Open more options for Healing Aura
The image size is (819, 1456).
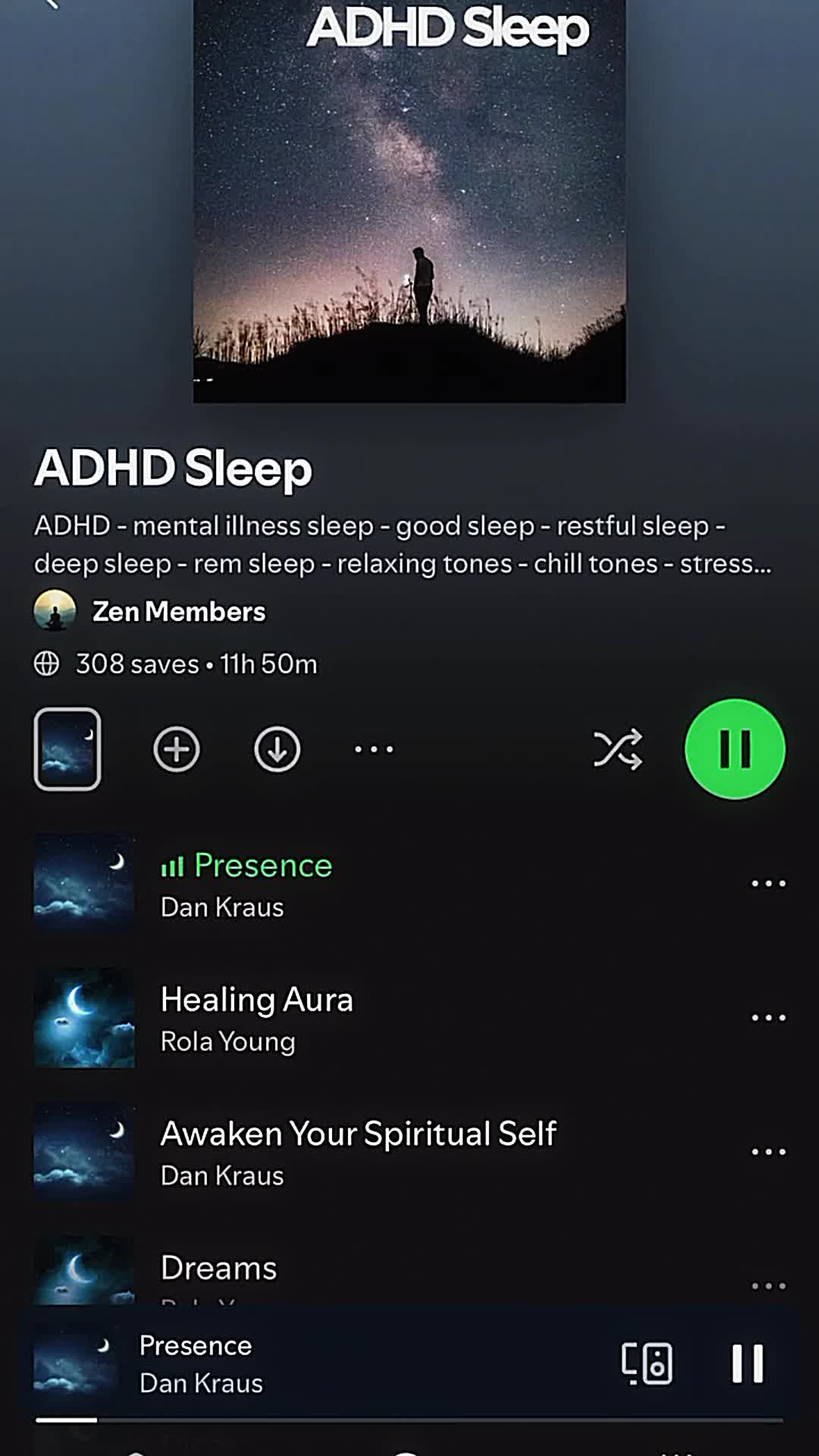tap(768, 1018)
